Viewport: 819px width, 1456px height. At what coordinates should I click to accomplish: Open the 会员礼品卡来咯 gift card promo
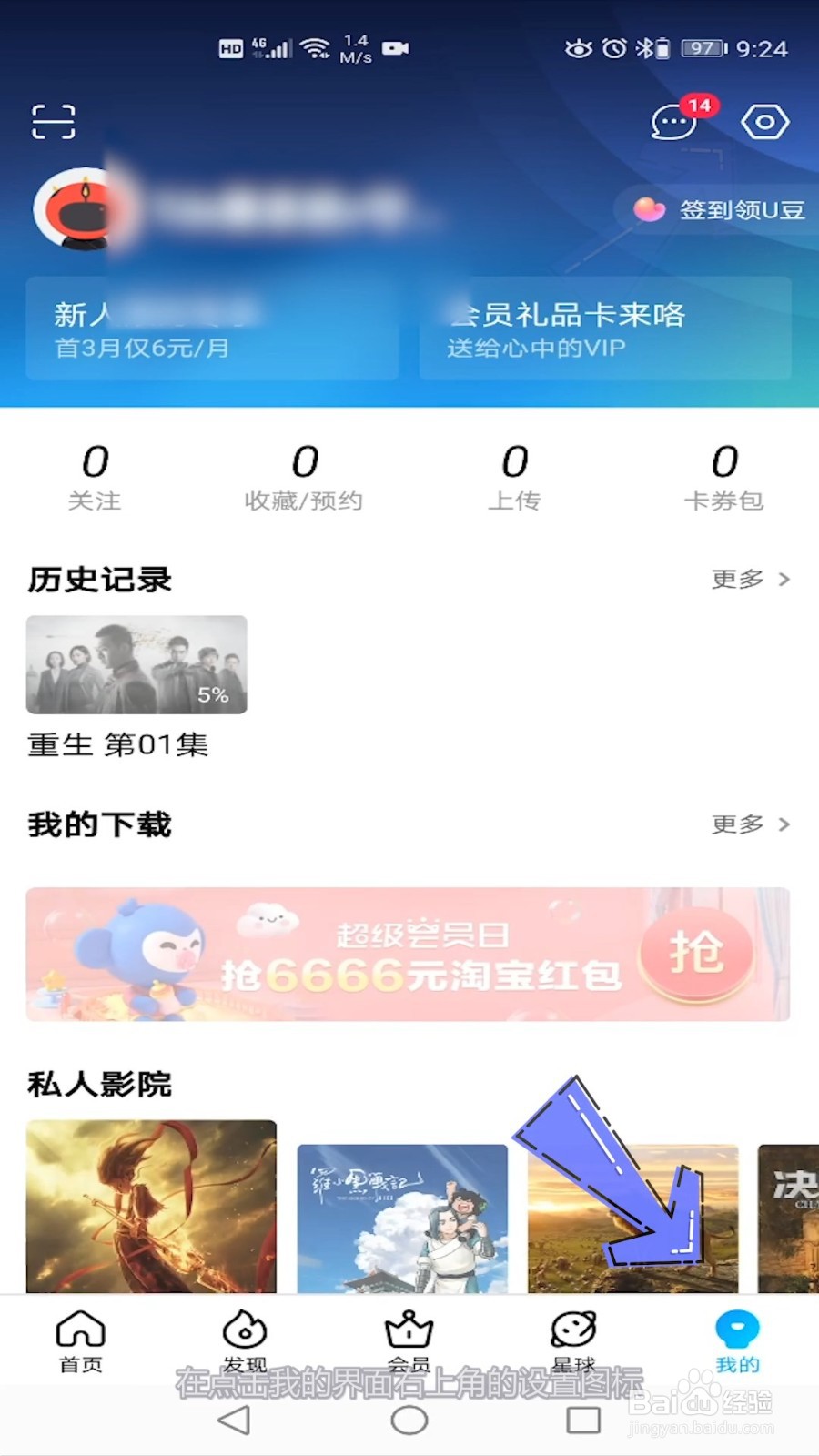[x=605, y=329]
